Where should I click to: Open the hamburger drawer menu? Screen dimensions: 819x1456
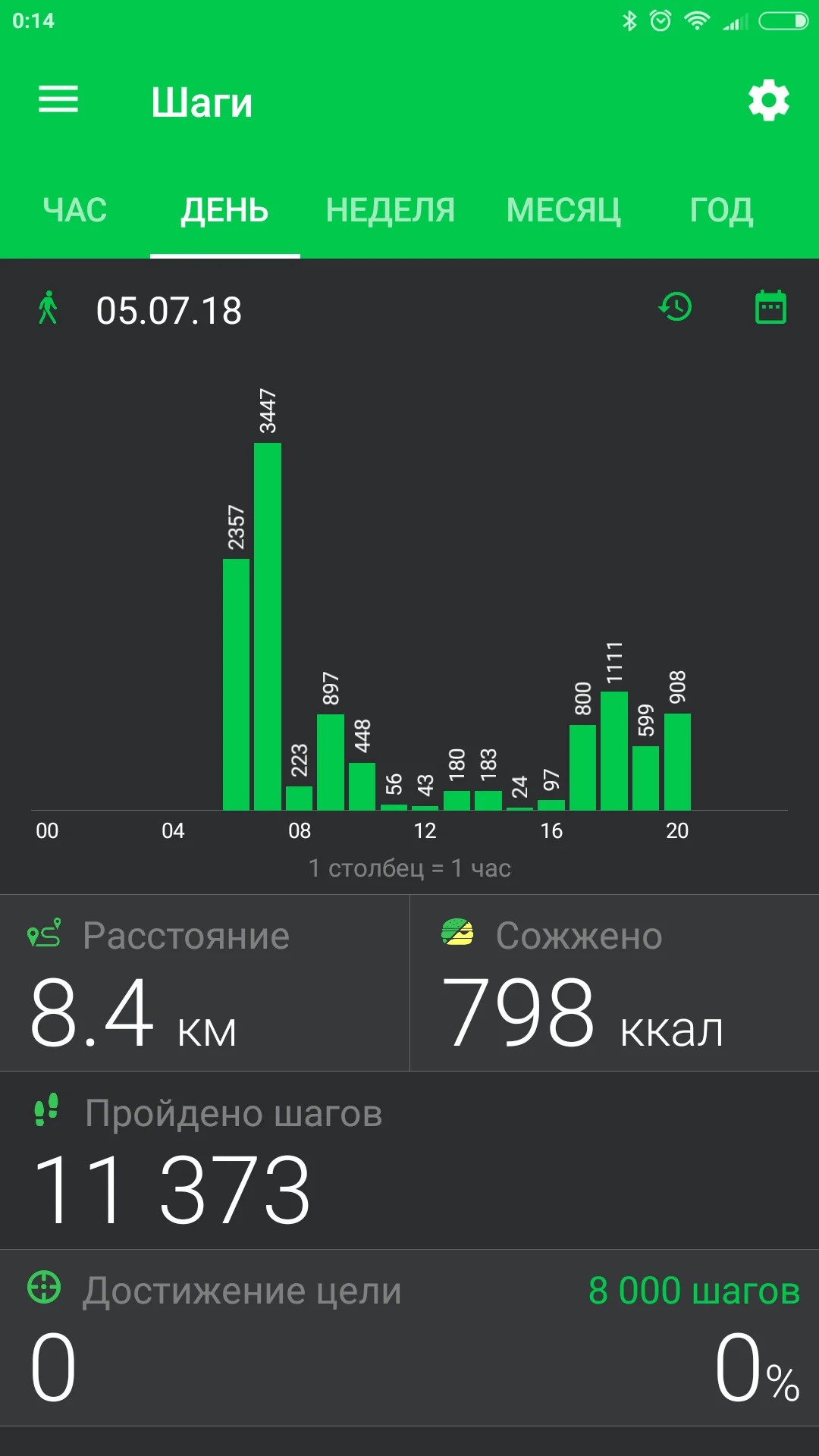click(58, 99)
